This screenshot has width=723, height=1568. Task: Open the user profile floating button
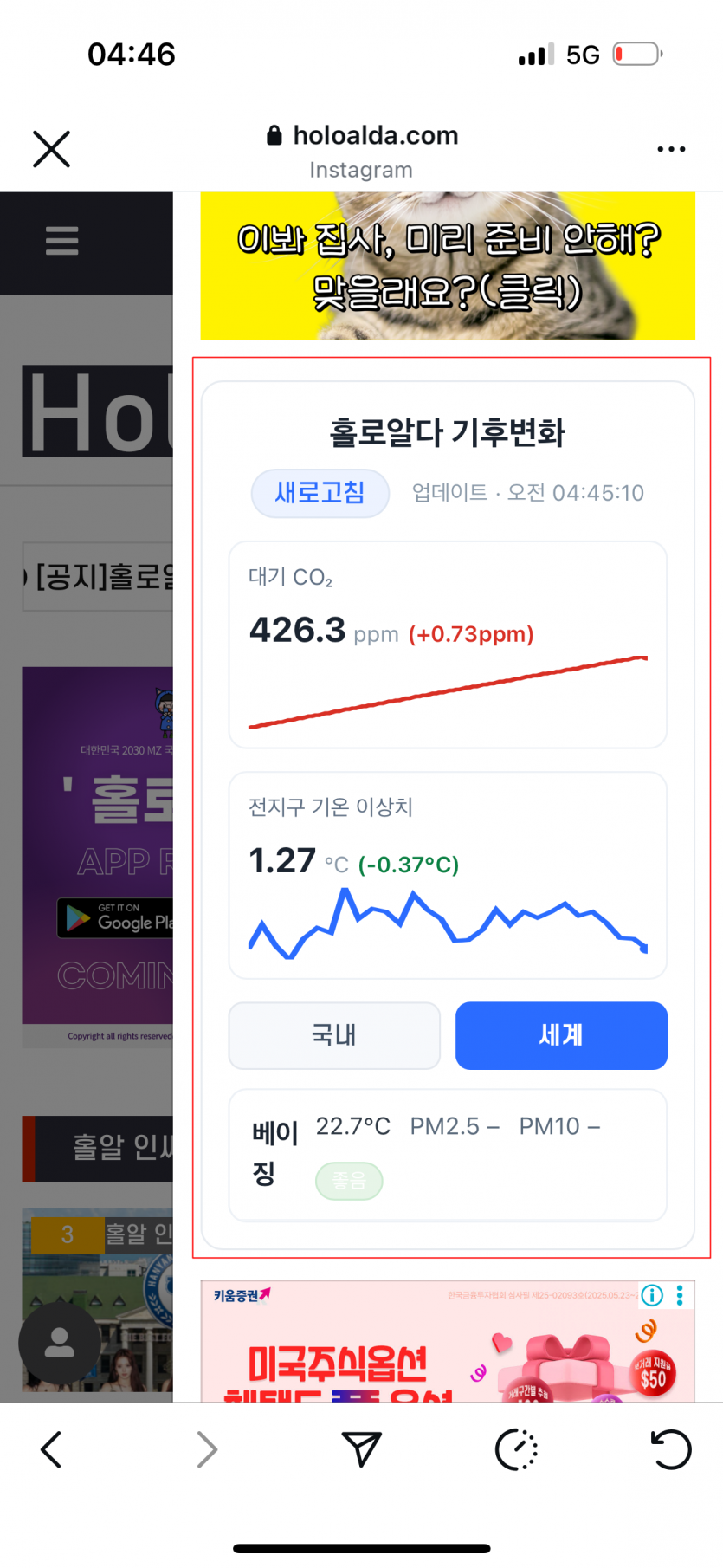pyautogui.click(x=59, y=1342)
